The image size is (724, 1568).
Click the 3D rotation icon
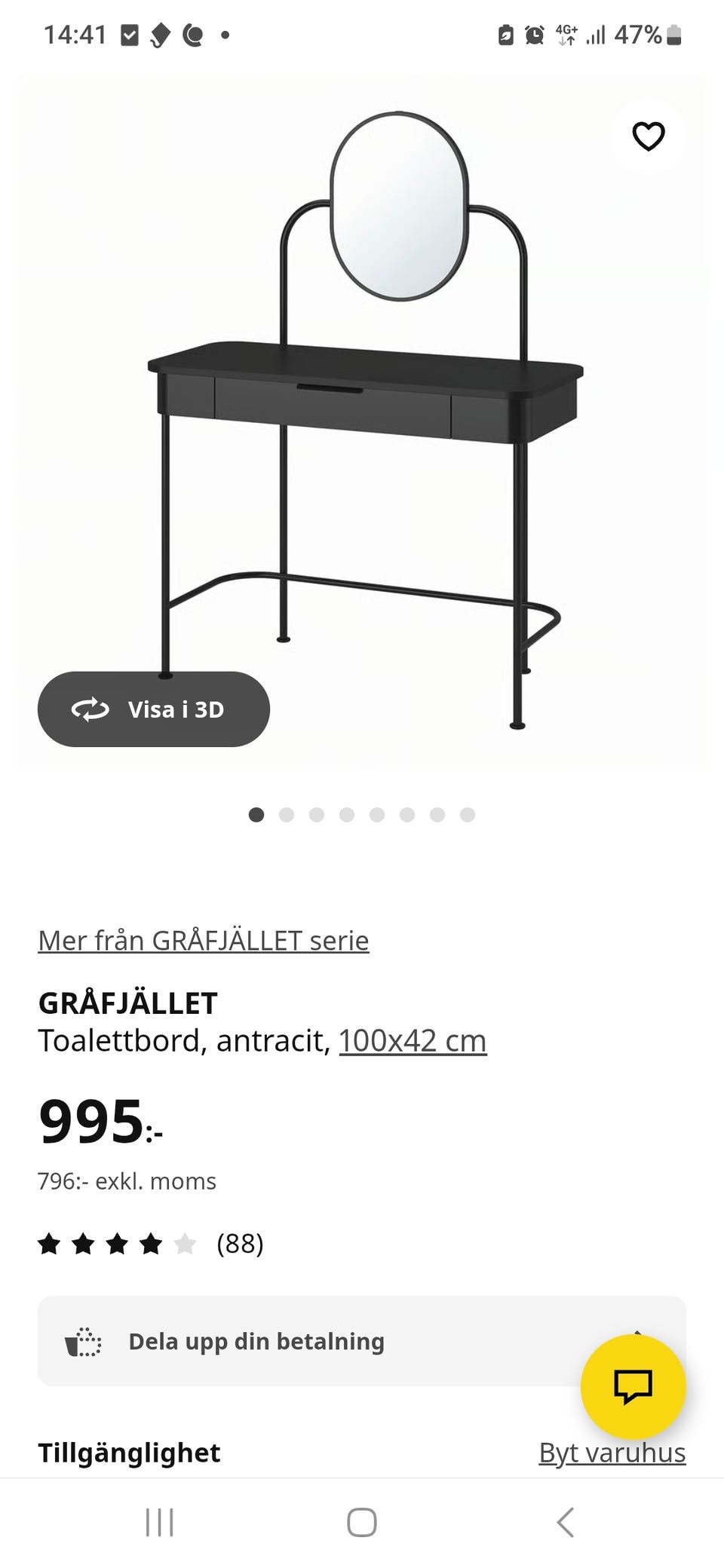point(90,709)
